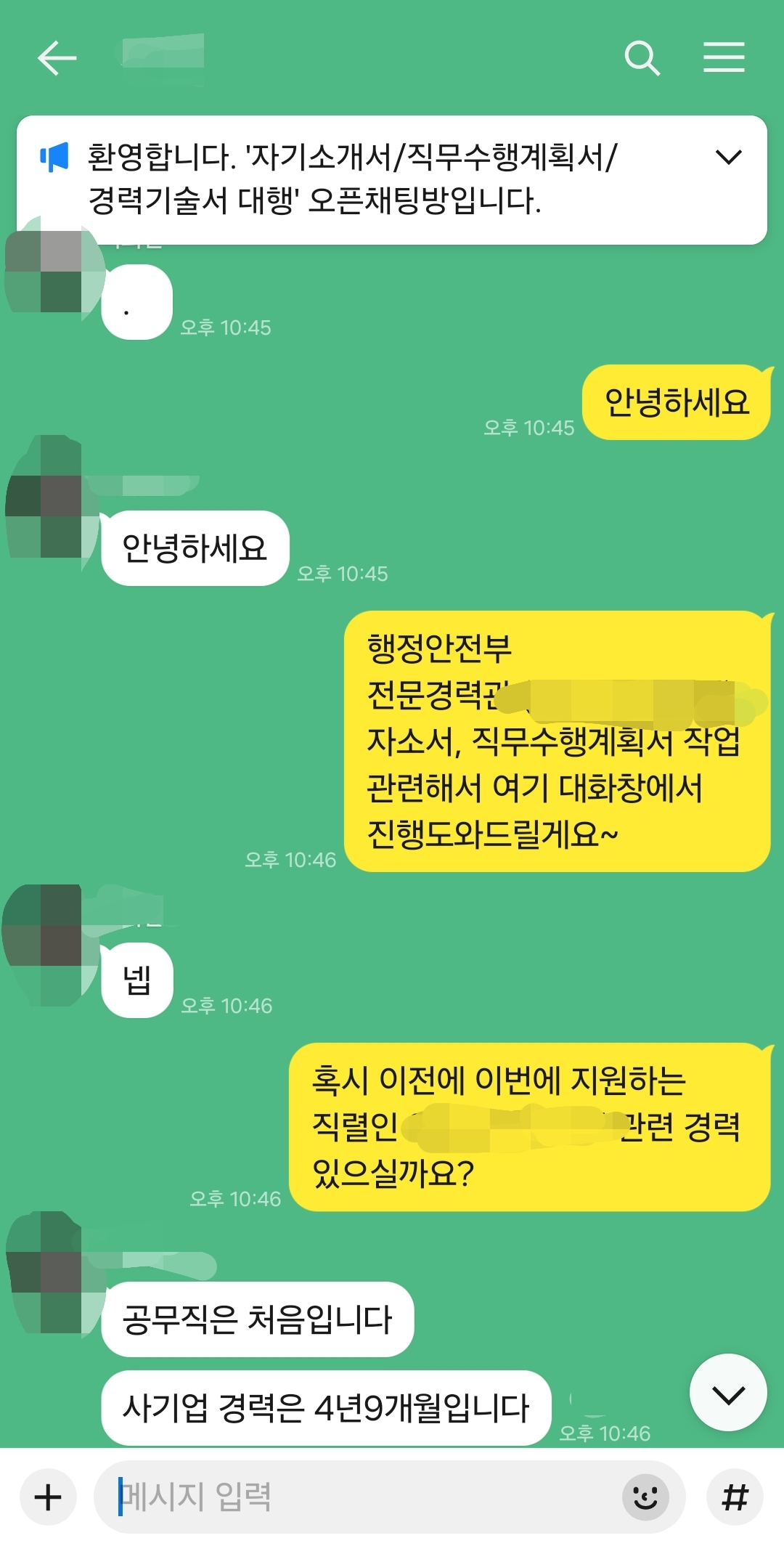Screen dimensions: 784x1546
Task: Focus the 메시지 입력 text field
Action: [363, 1497]
